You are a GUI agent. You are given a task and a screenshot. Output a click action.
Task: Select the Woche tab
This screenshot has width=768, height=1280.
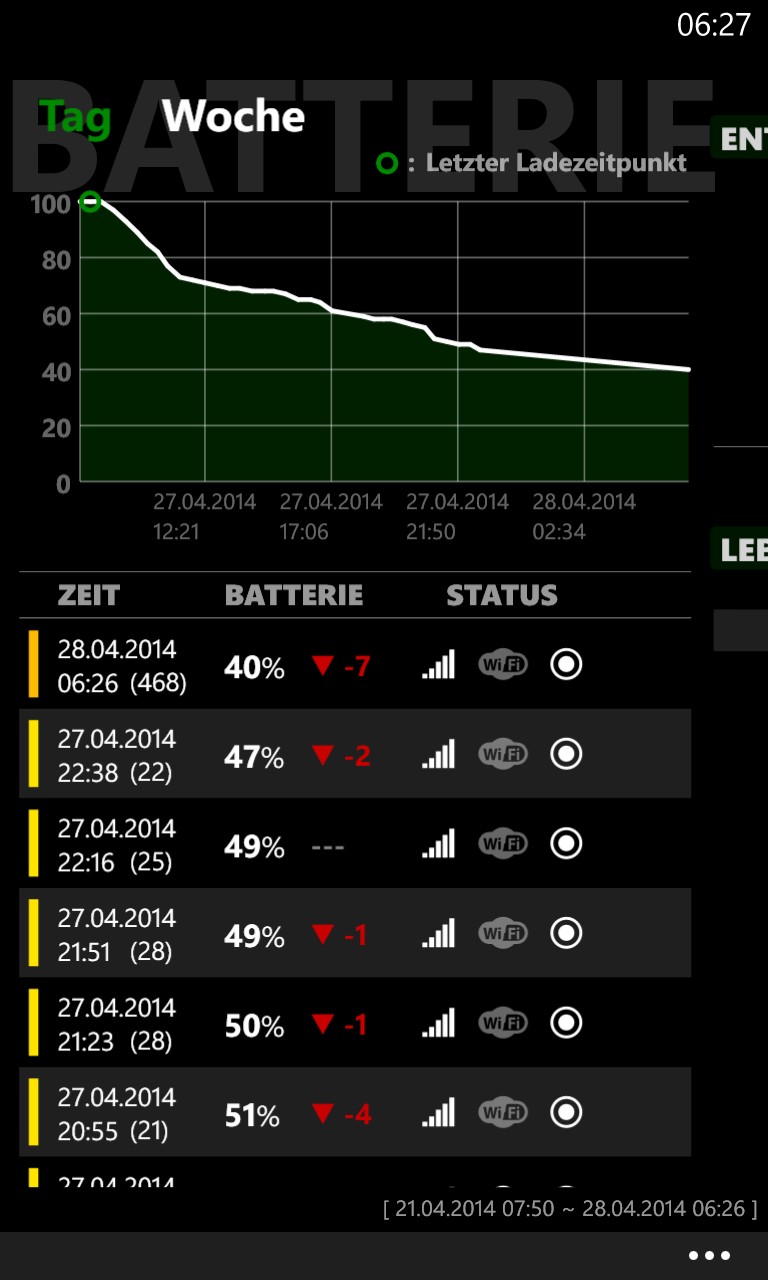pos(233,117)
